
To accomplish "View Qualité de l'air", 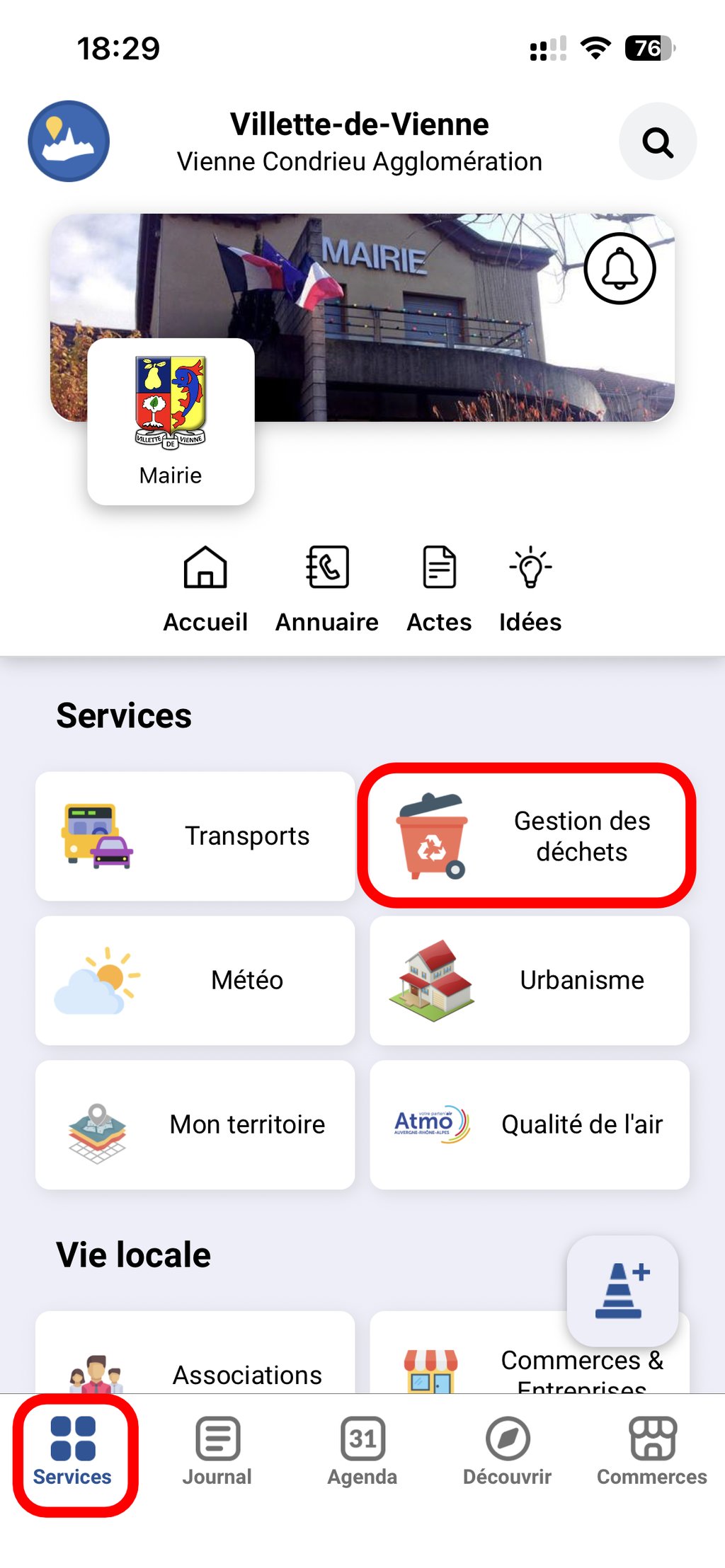I will (529, 1124).
